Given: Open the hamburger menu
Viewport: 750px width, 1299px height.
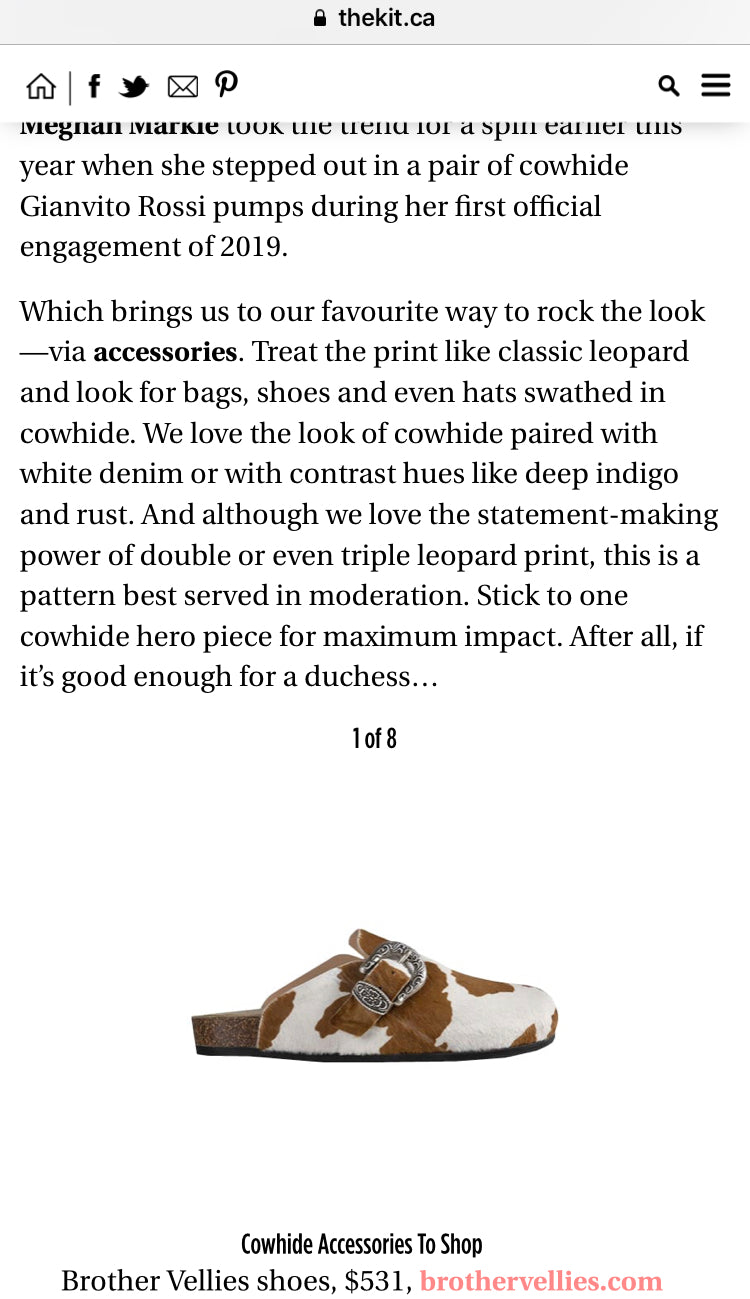Looking at the screenshot, I should 716,85.
